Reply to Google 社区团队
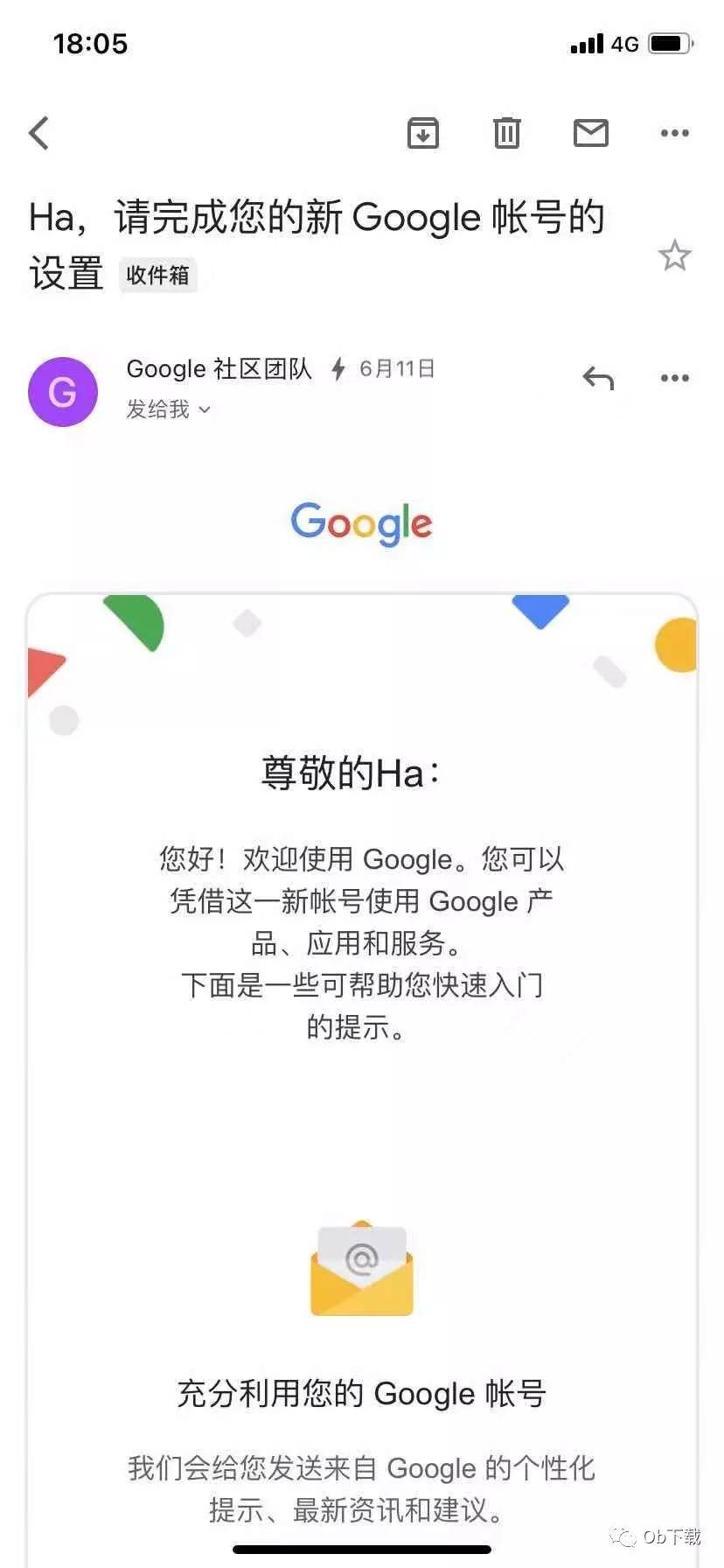 tap(598, 377)
